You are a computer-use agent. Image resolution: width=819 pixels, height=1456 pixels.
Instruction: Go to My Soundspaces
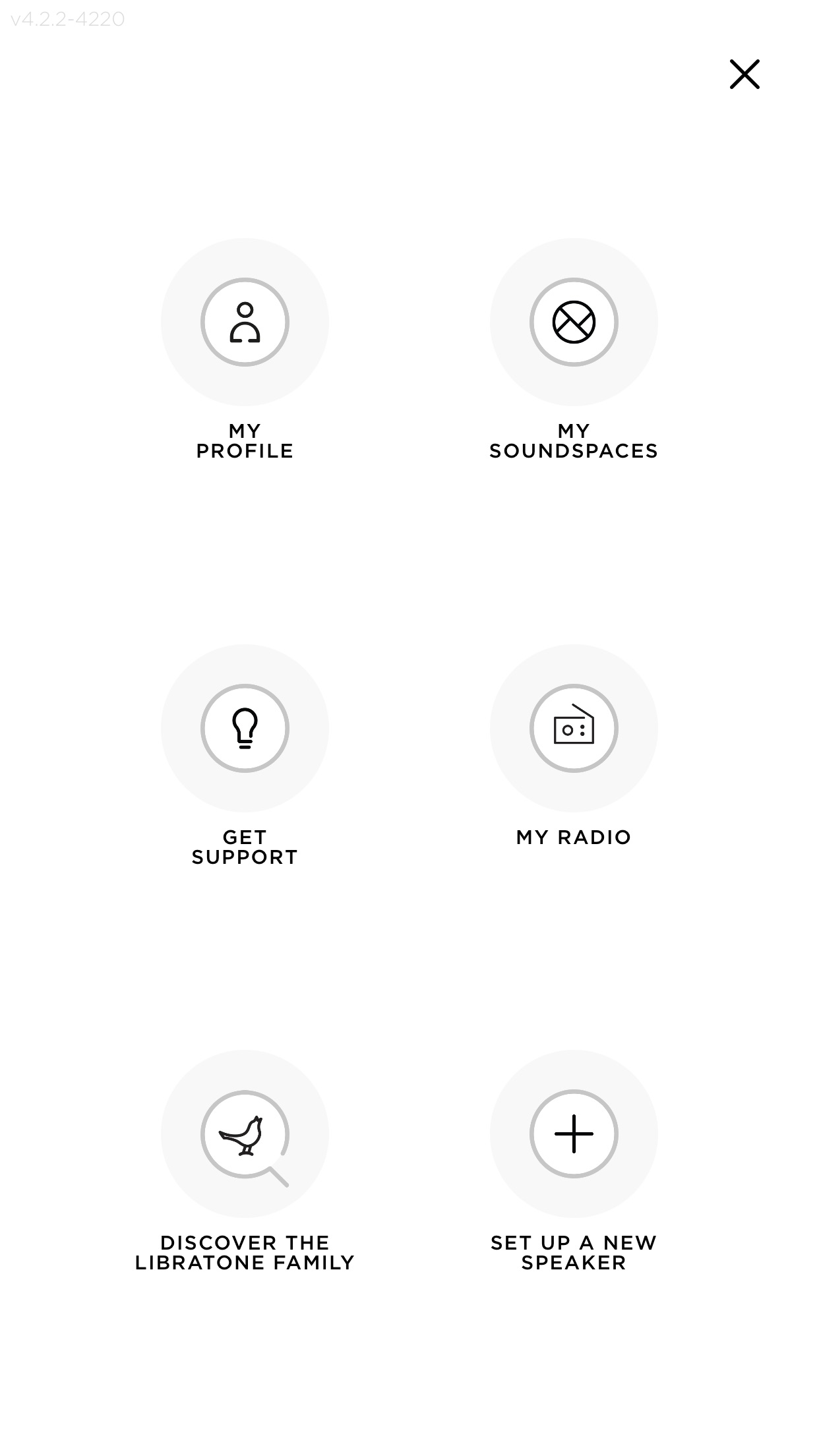tap(574, 322)
